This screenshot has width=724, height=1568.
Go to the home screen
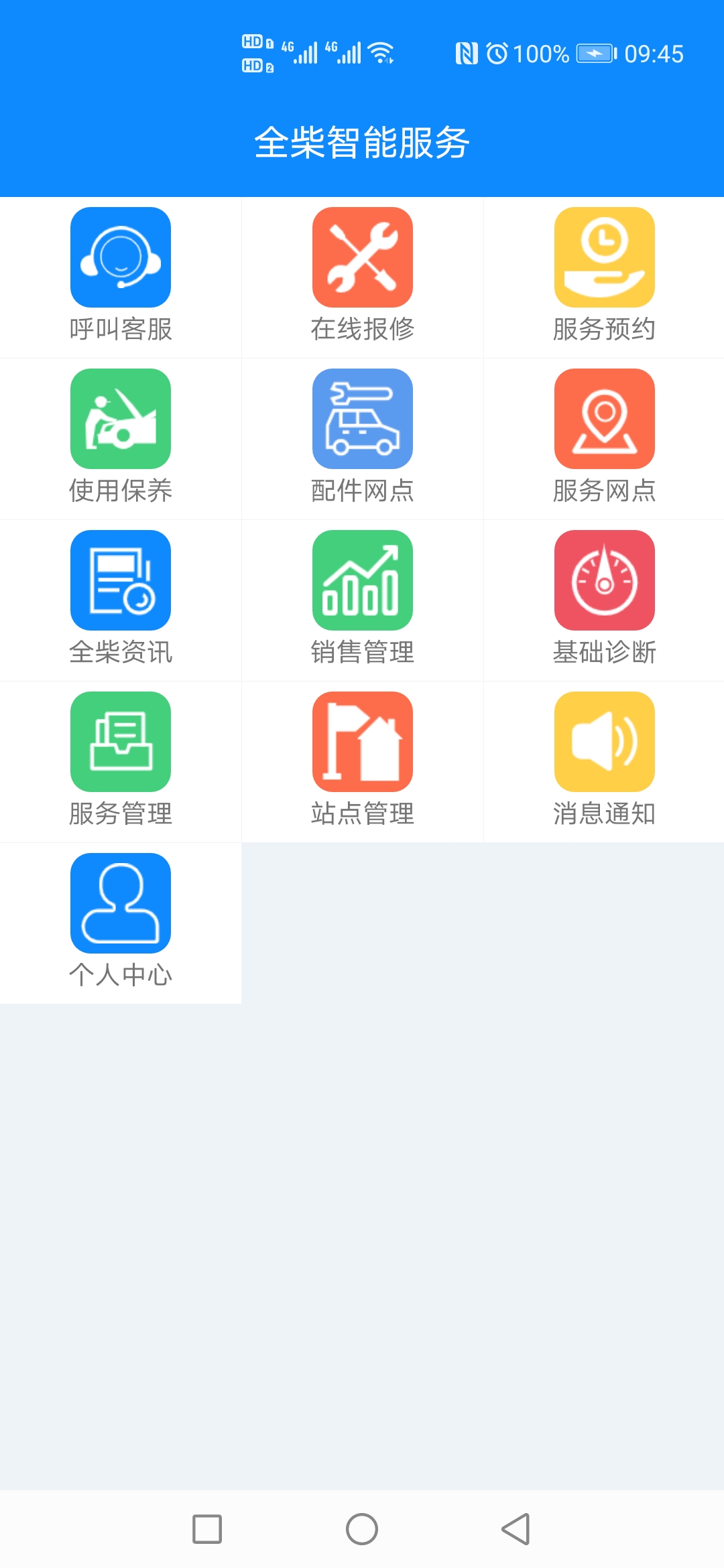362,1529
